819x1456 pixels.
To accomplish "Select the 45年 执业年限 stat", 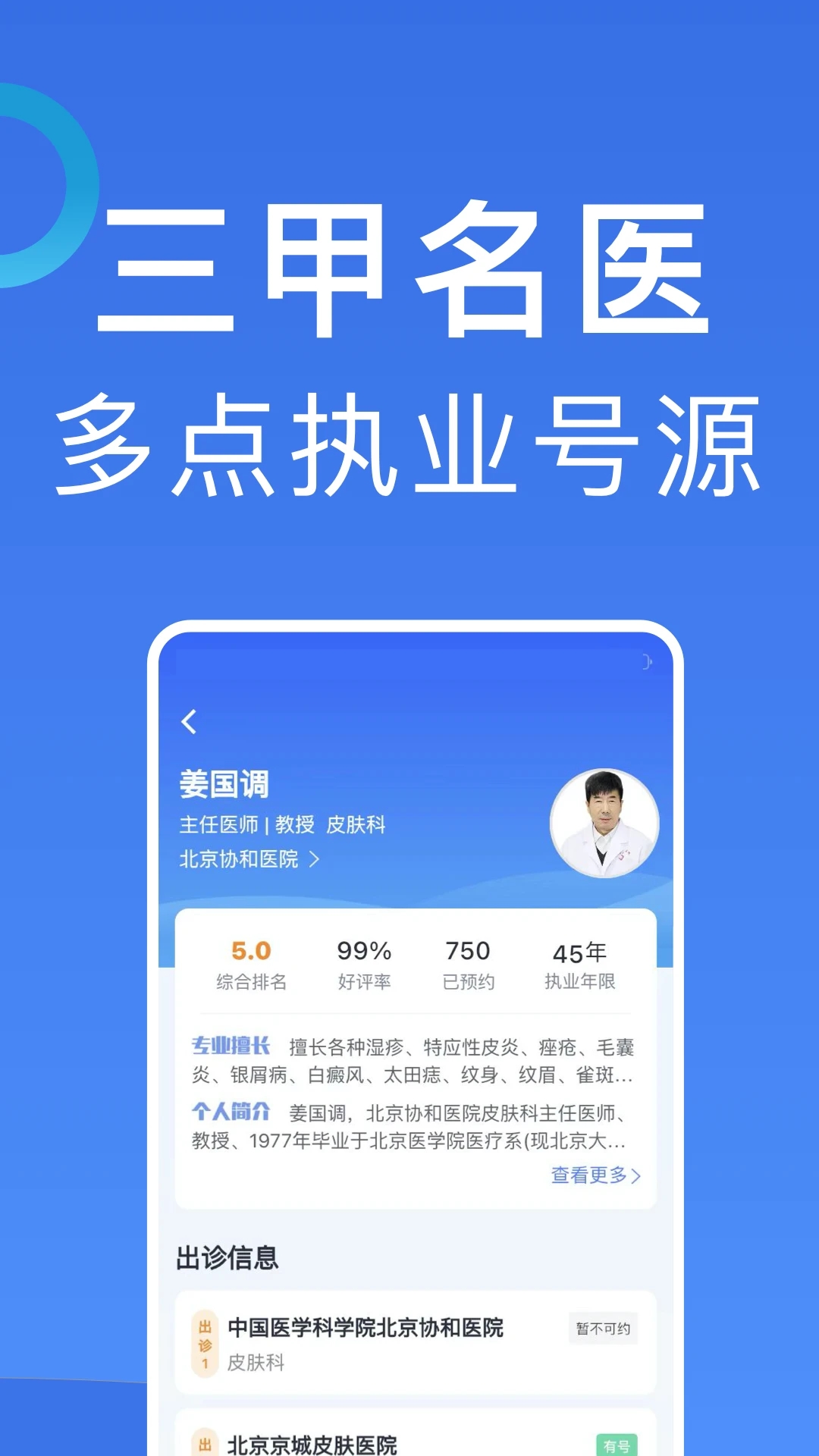I will 580,962.
